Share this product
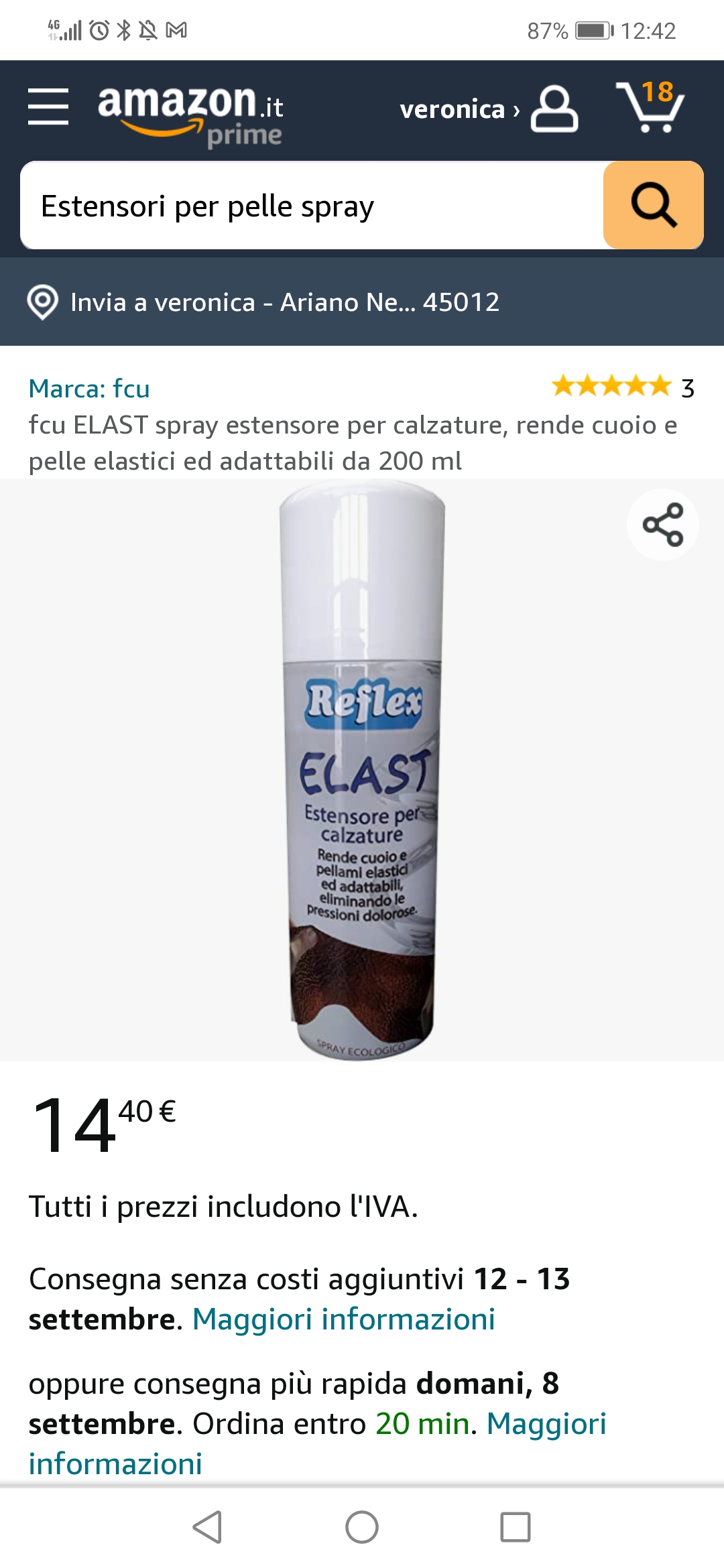This screenshot has width=724, height=1568. point(662,525)
